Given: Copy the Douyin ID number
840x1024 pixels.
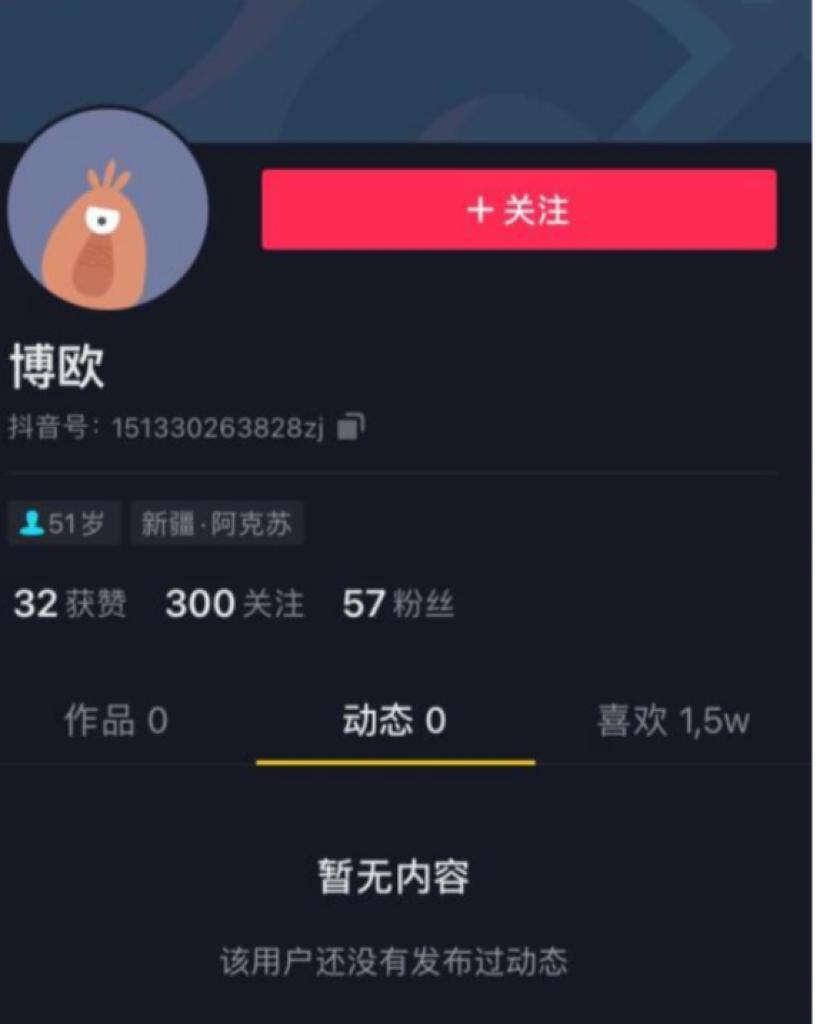Looking at the screenshot, I should tap(351, 427).
